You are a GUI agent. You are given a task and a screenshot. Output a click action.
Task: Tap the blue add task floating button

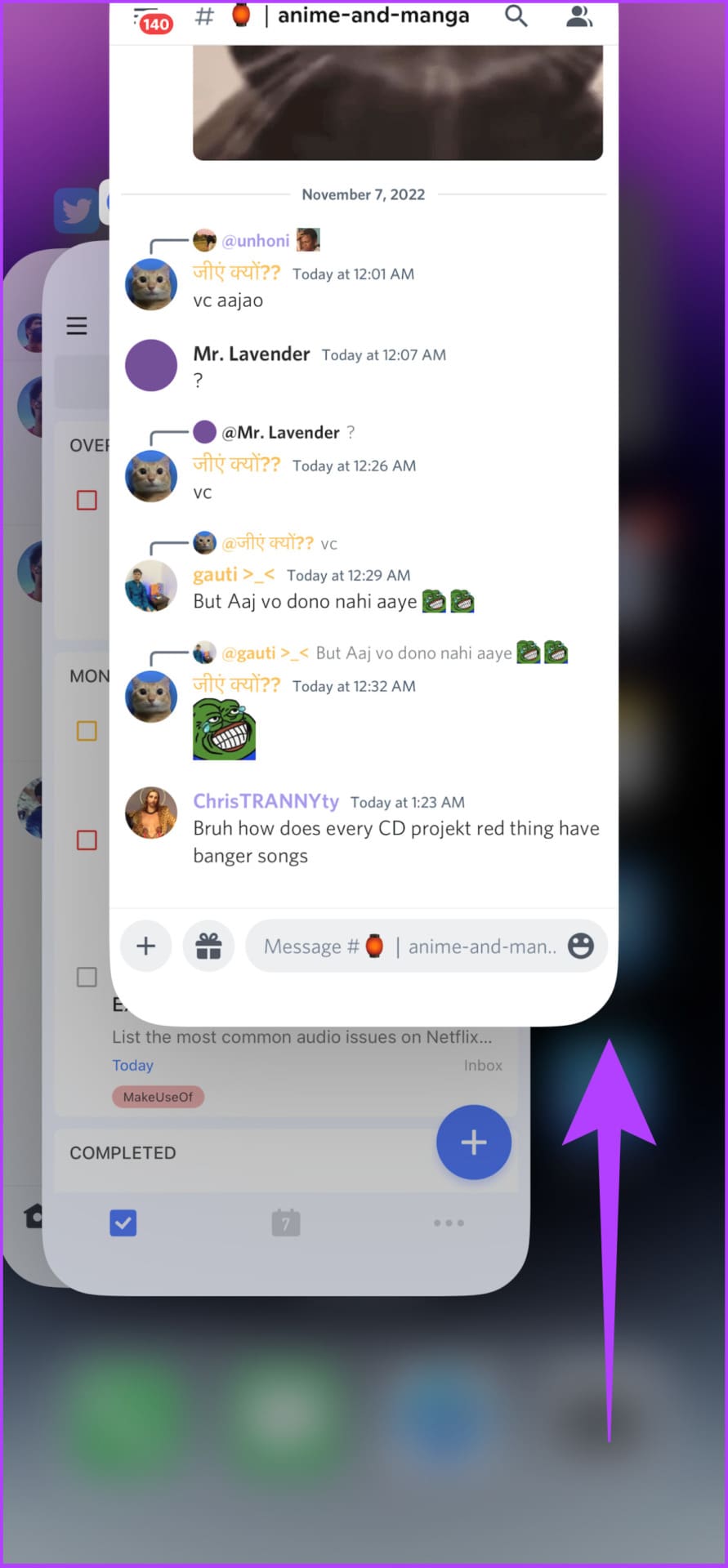[x=474, y=1142]
